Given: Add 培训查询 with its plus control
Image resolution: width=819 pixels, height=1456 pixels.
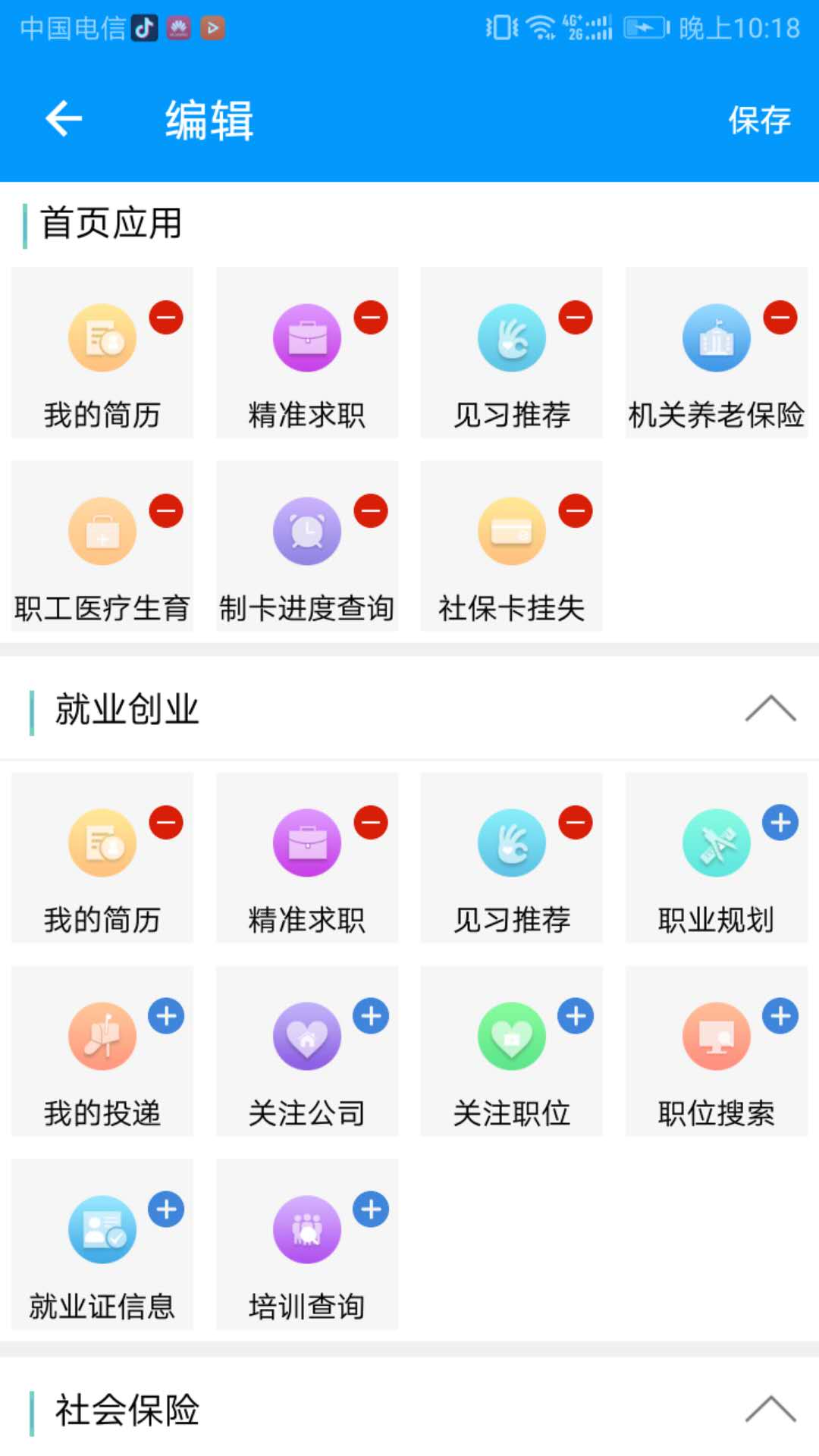Looking at the screenshot, I should coord(370,1210).
